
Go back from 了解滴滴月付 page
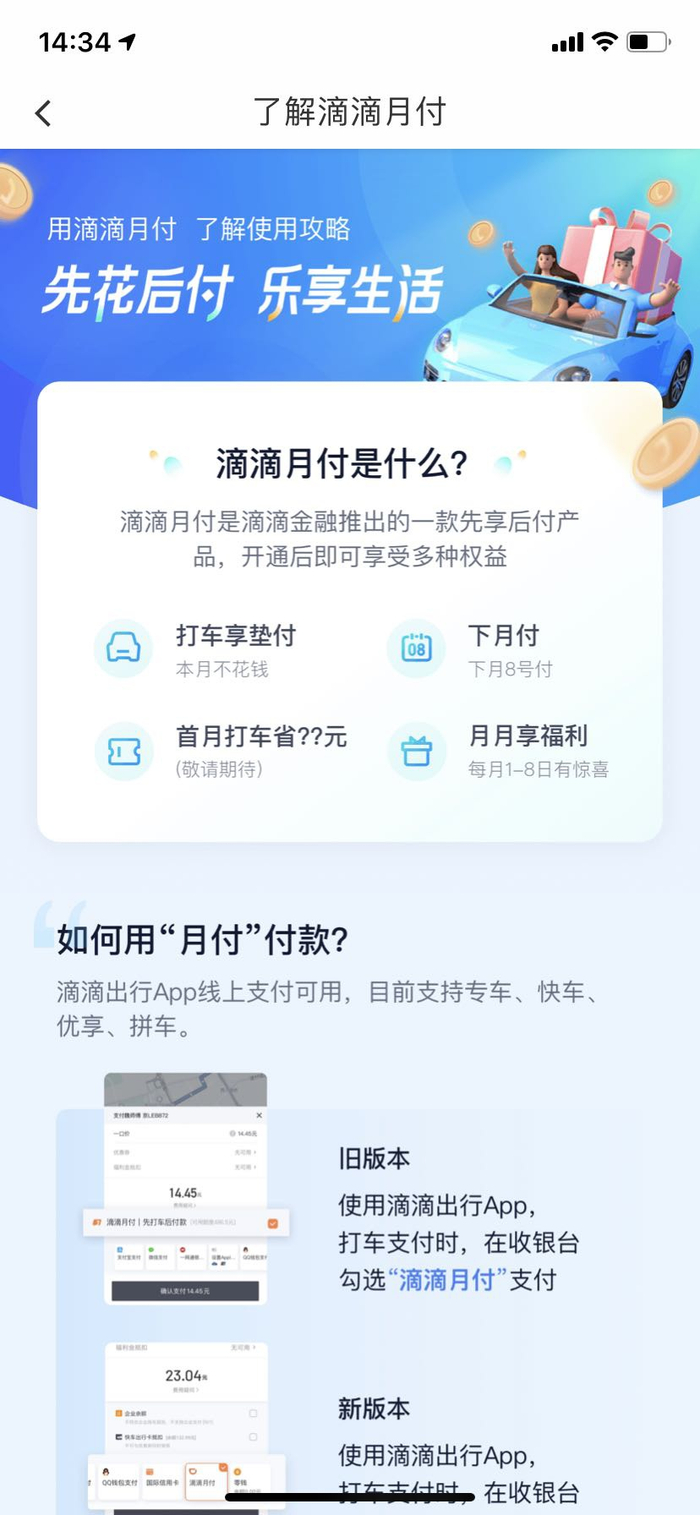pos(43,113)
